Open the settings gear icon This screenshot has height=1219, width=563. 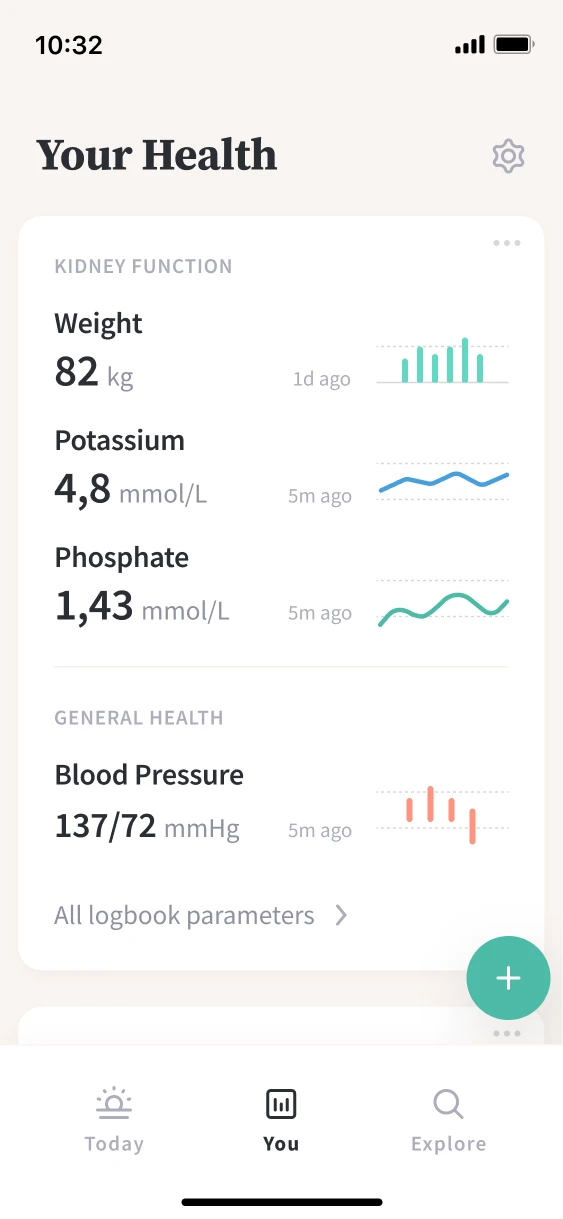pyautogui.click(x=509, y=156)
